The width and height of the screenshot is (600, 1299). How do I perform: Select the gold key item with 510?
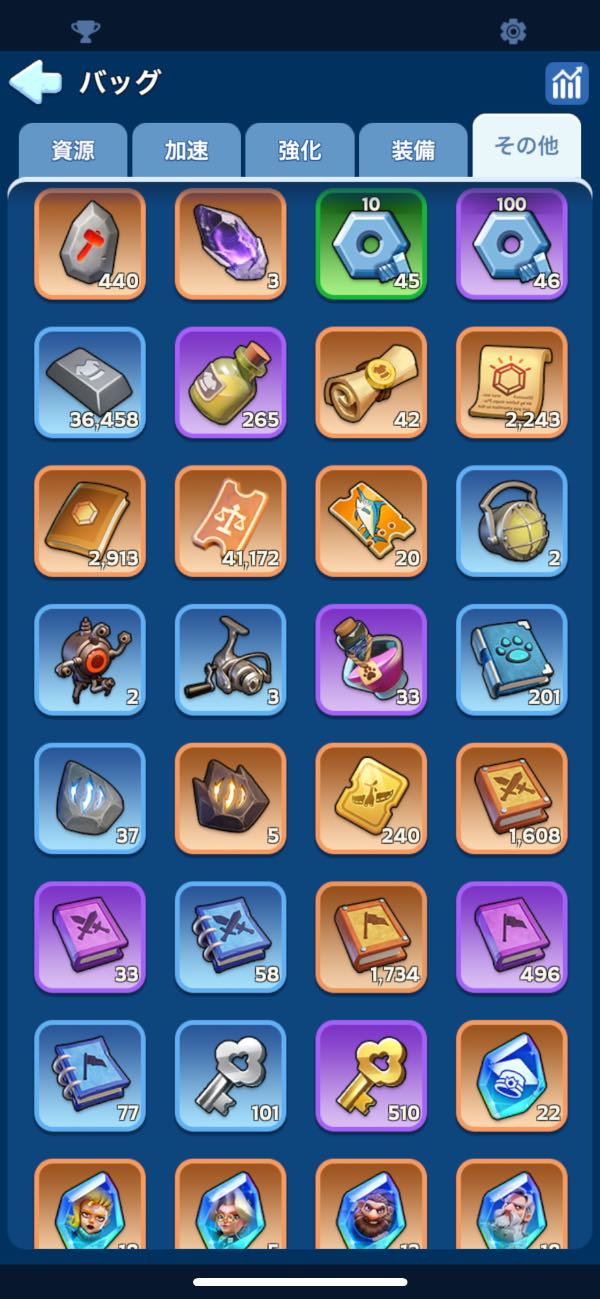pos(371,1075)
